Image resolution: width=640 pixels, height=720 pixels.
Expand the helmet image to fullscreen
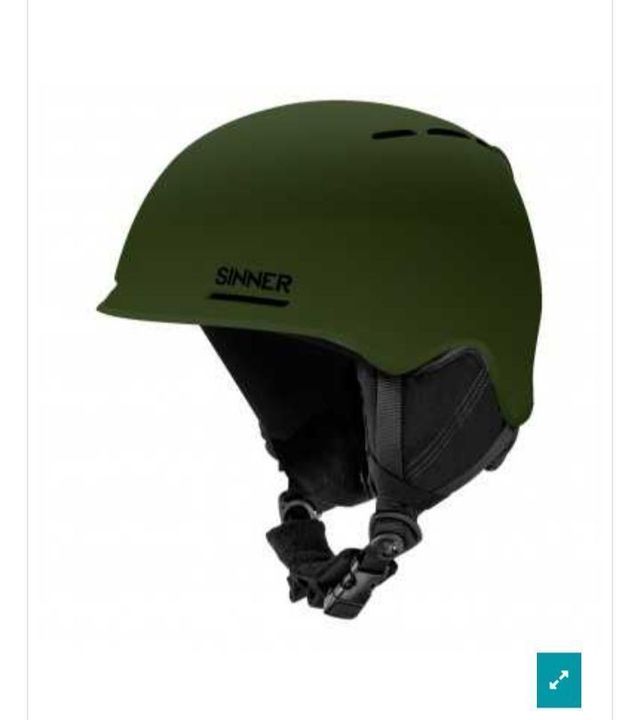[558, 680]
